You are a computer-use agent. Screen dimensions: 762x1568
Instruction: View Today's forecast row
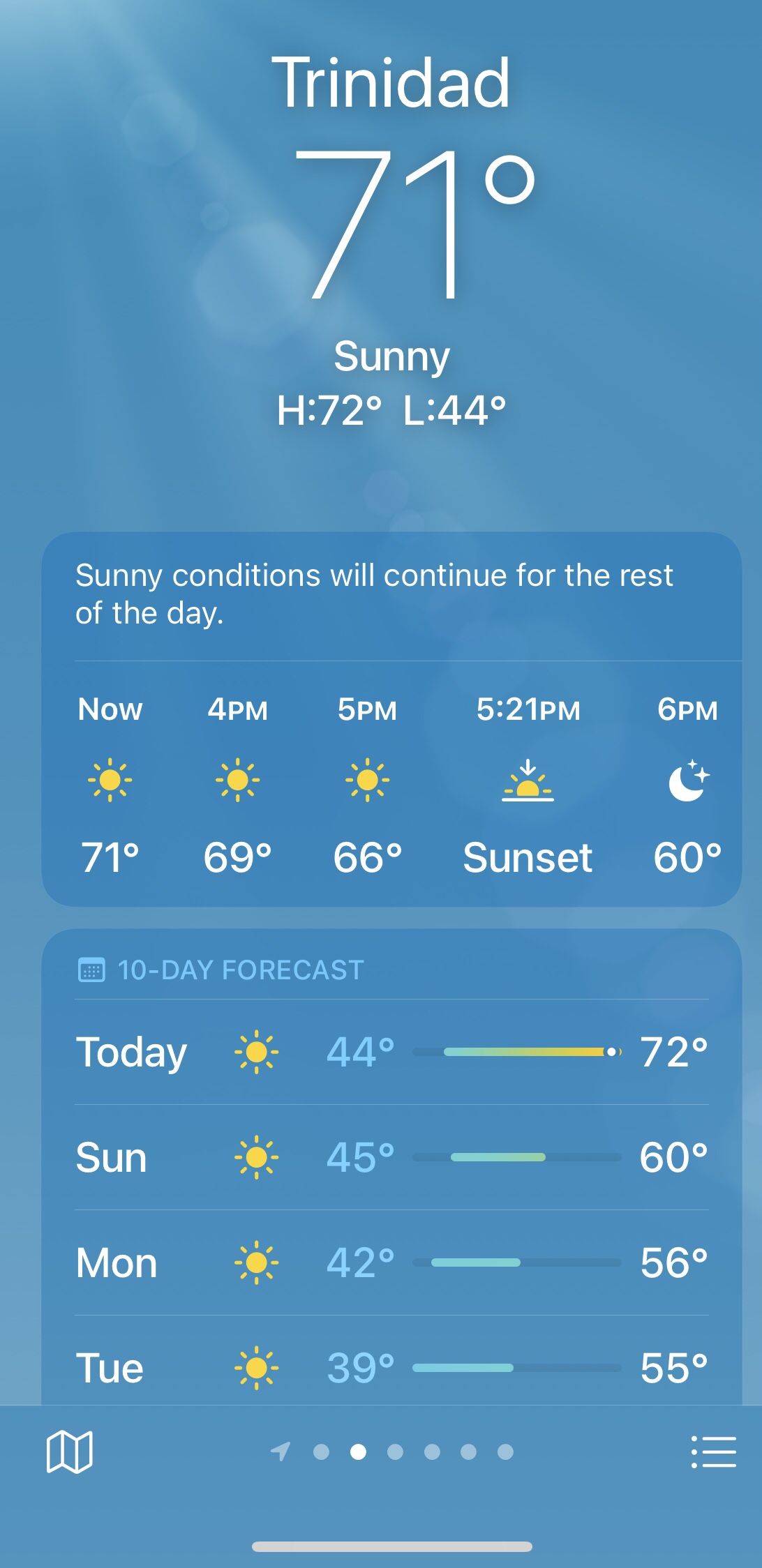coord(391,1052)
